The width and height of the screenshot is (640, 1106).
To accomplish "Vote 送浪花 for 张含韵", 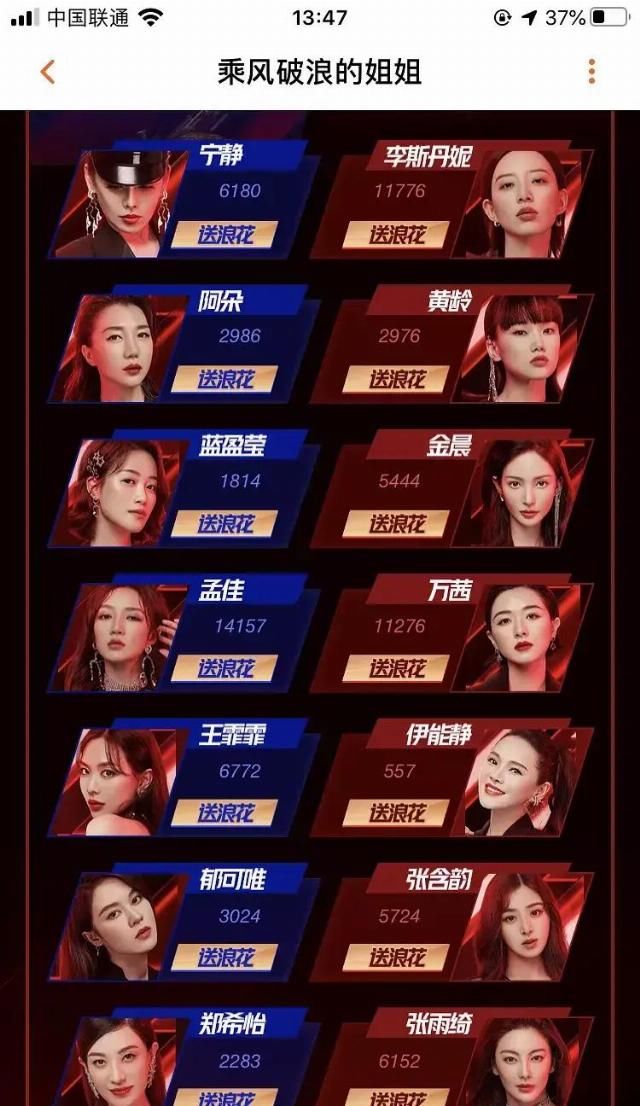I will pyautogui.click(x=396, y=958).
